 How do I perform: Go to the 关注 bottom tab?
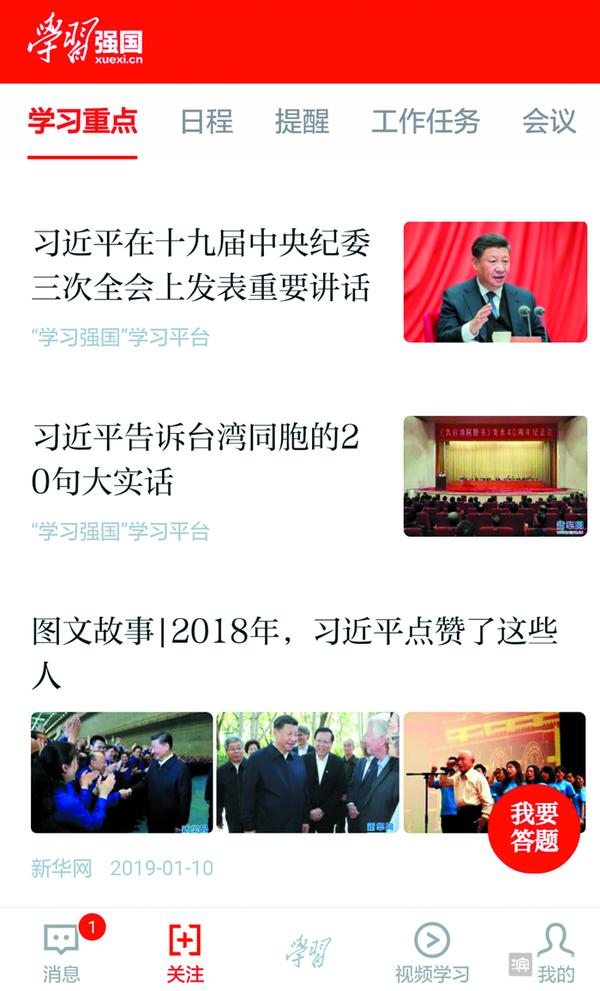pos(185,951)
